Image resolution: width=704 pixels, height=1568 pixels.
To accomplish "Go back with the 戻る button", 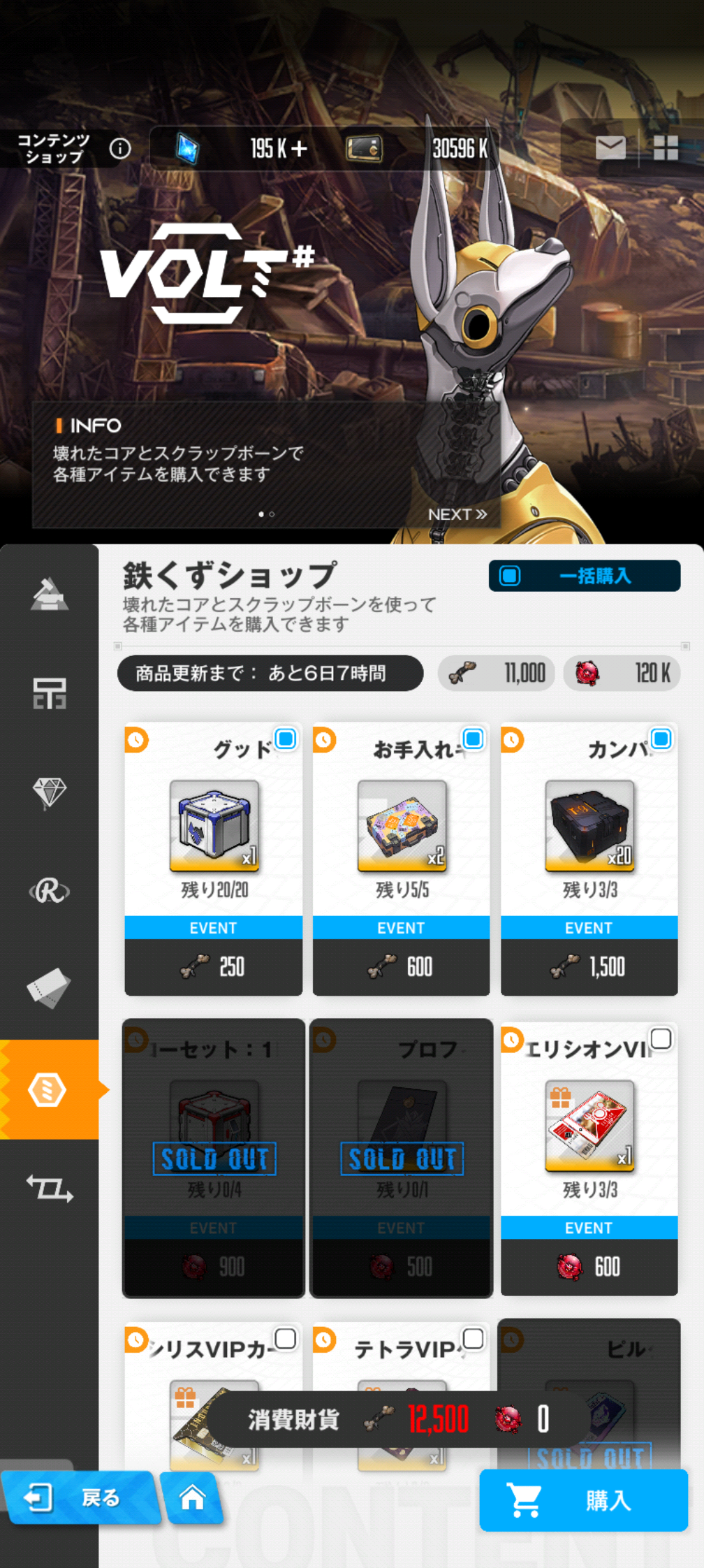I will [78, 1497].
